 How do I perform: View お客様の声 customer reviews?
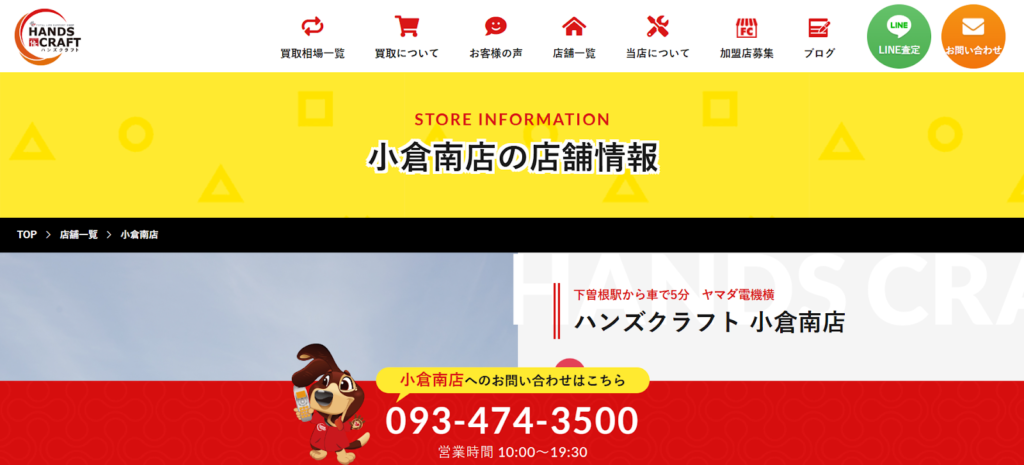[496, 37]
